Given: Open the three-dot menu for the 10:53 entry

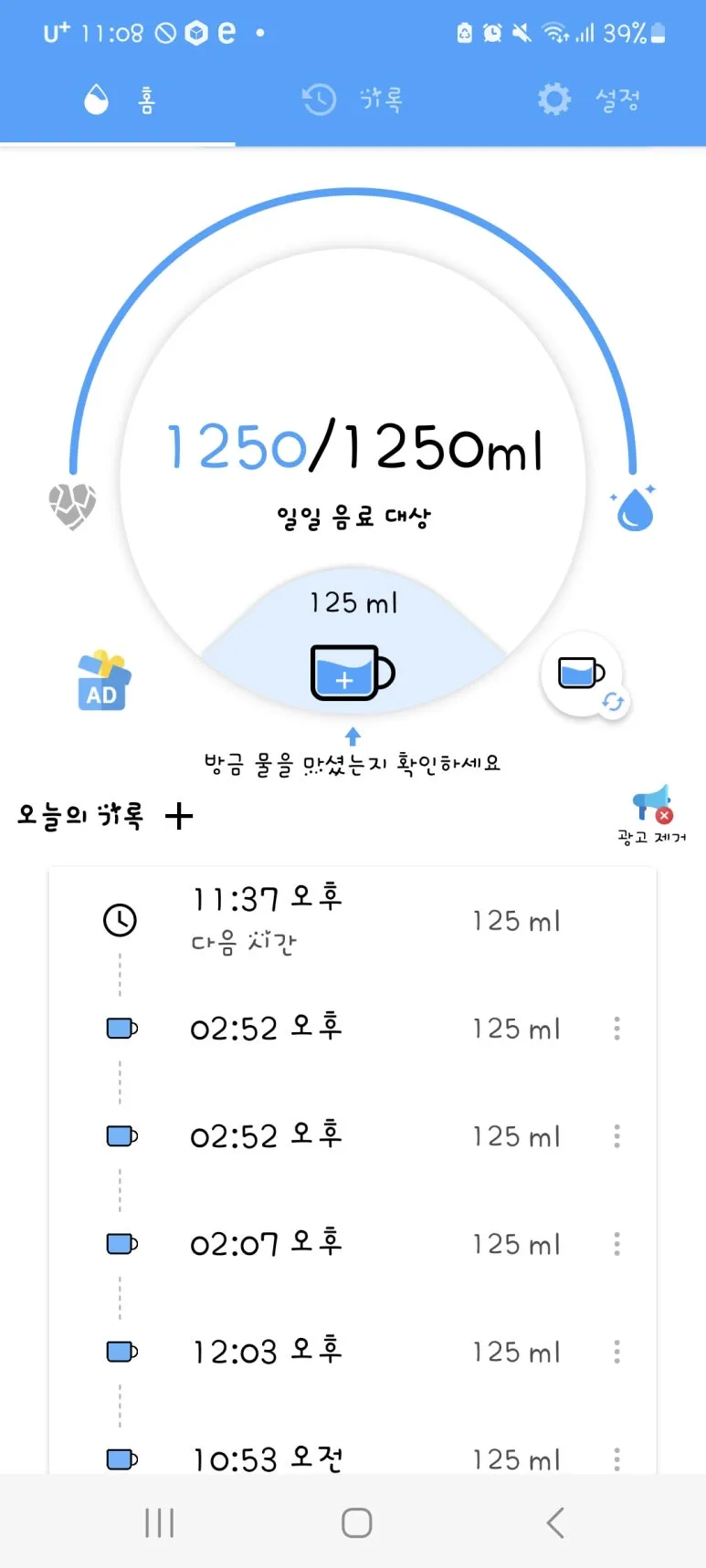Looking at the screenshot, I should click(x=617, y=1458).
